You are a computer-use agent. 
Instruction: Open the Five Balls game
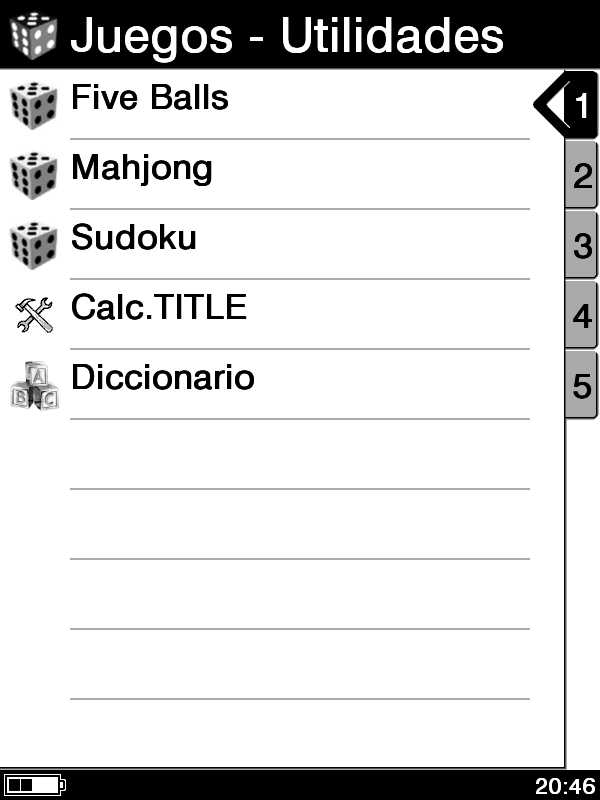pos(150,99)
